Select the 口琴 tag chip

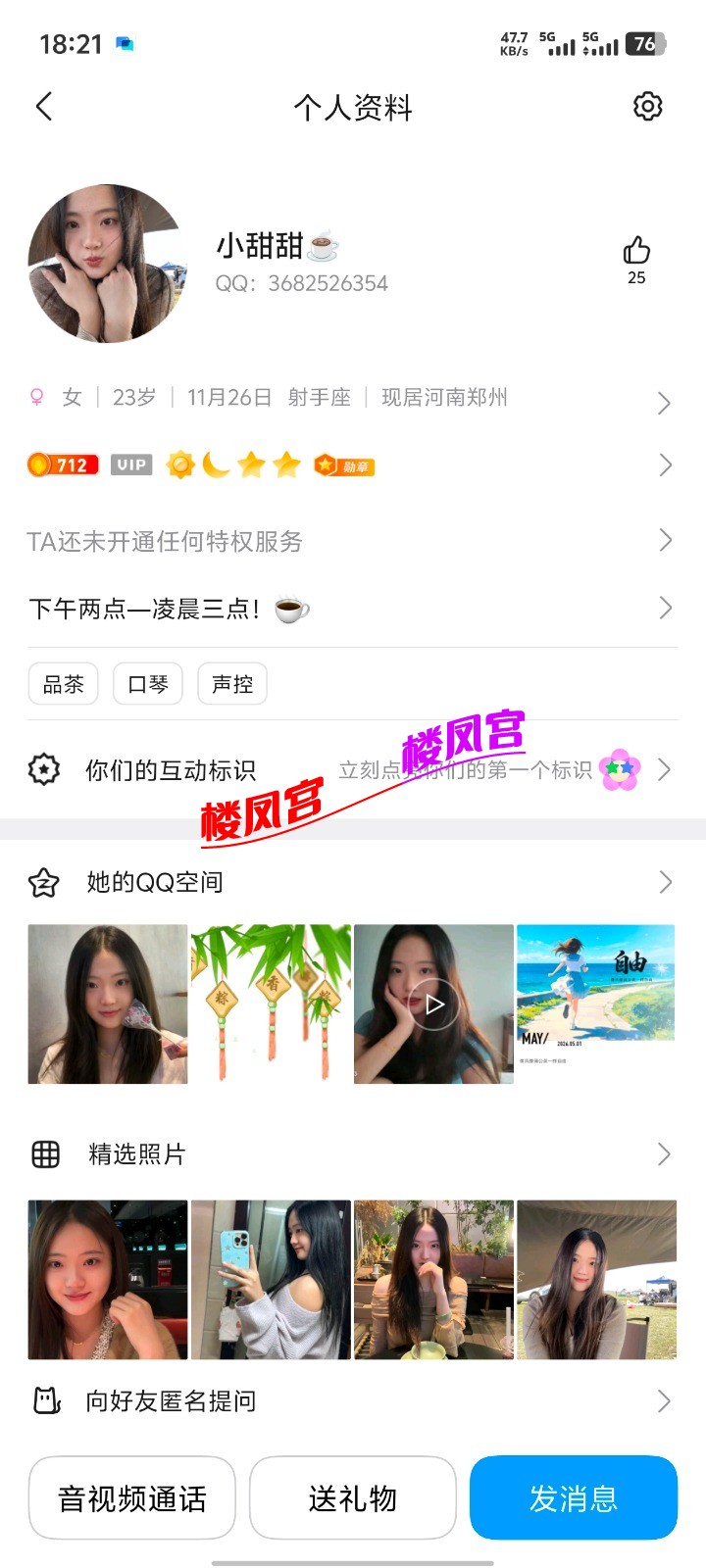[x=148, y=684]
